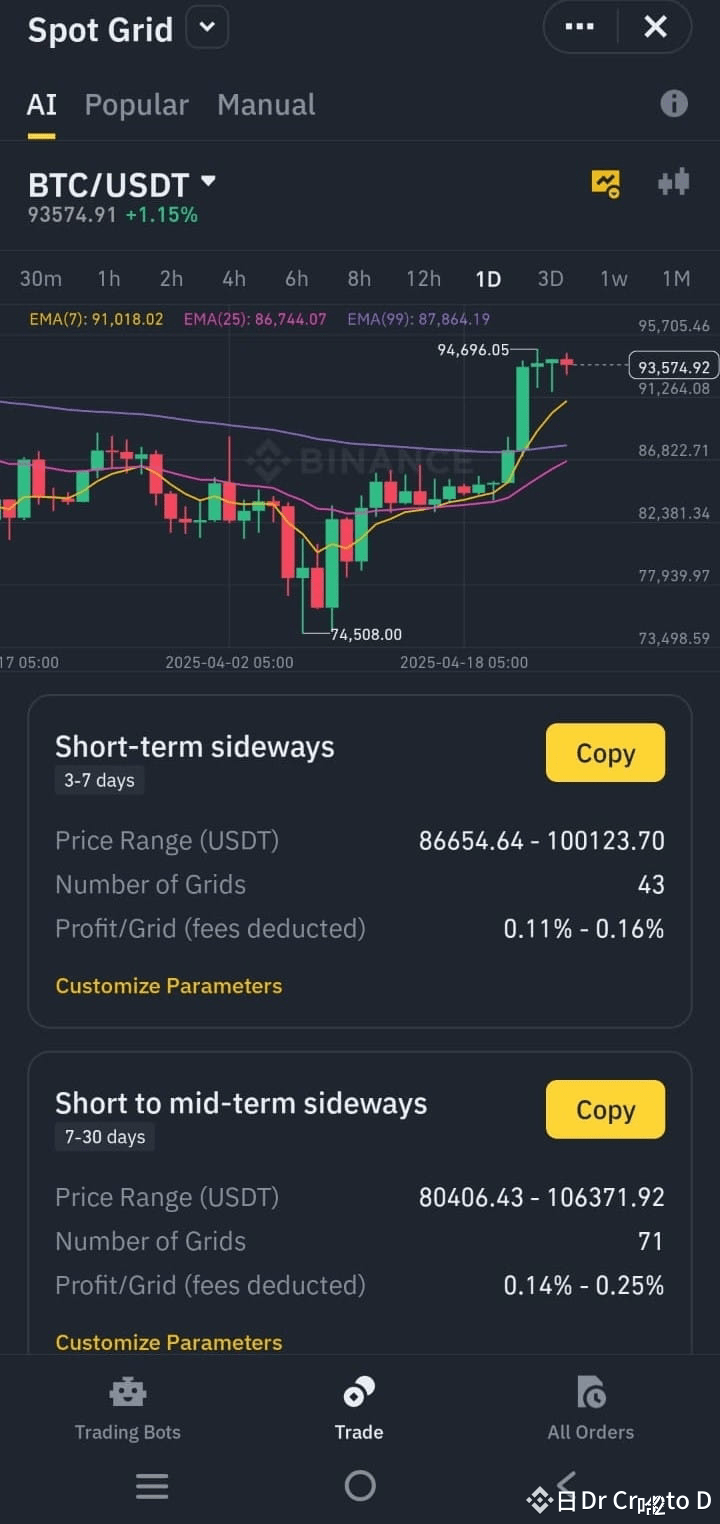Image resolution: width=720 pixels, height=1524 pixels.
Task: Open the All Orders tab
Action: [x=590, y=1410]
